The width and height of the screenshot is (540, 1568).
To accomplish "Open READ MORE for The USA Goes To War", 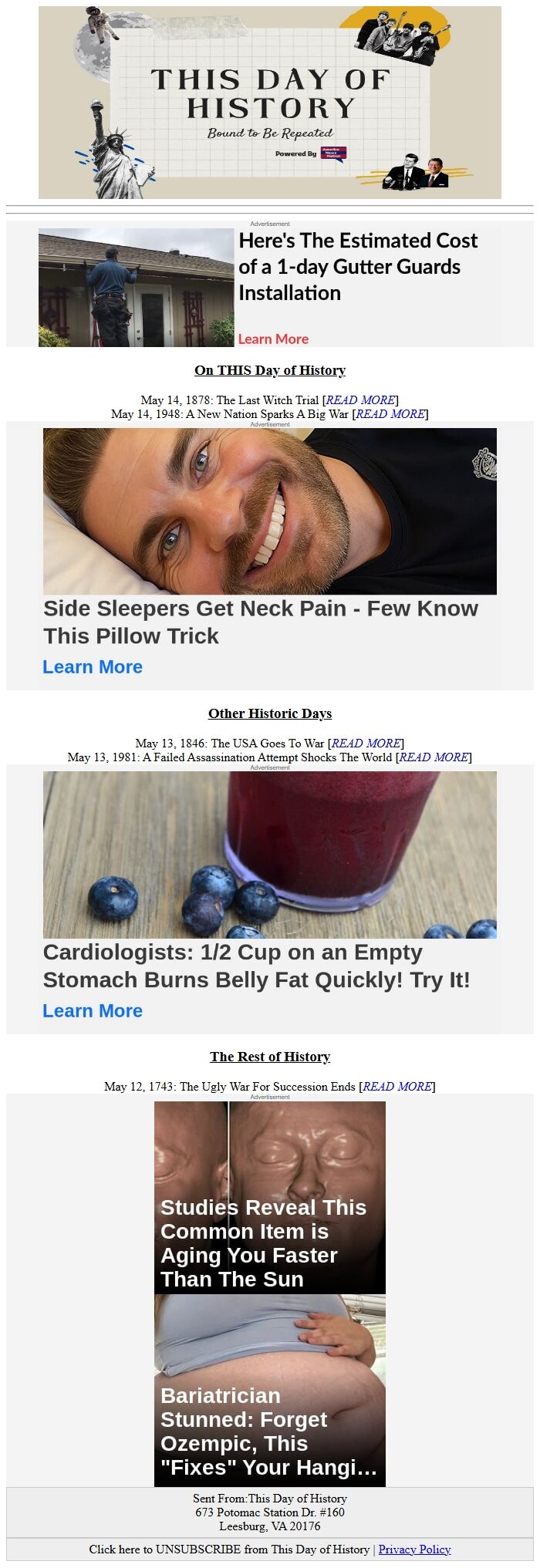I will click(366, 743).
